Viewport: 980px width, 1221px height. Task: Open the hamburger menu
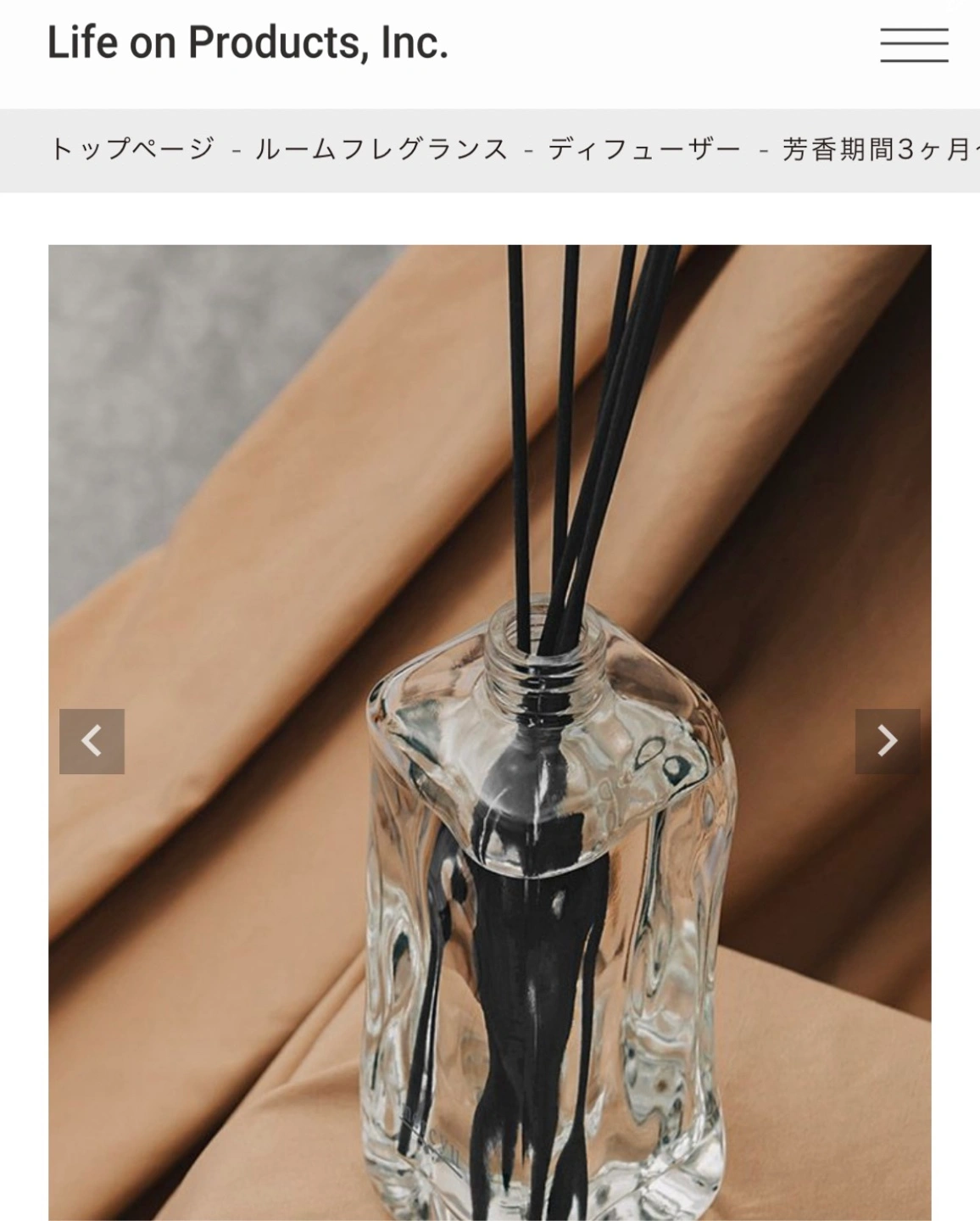913,45
